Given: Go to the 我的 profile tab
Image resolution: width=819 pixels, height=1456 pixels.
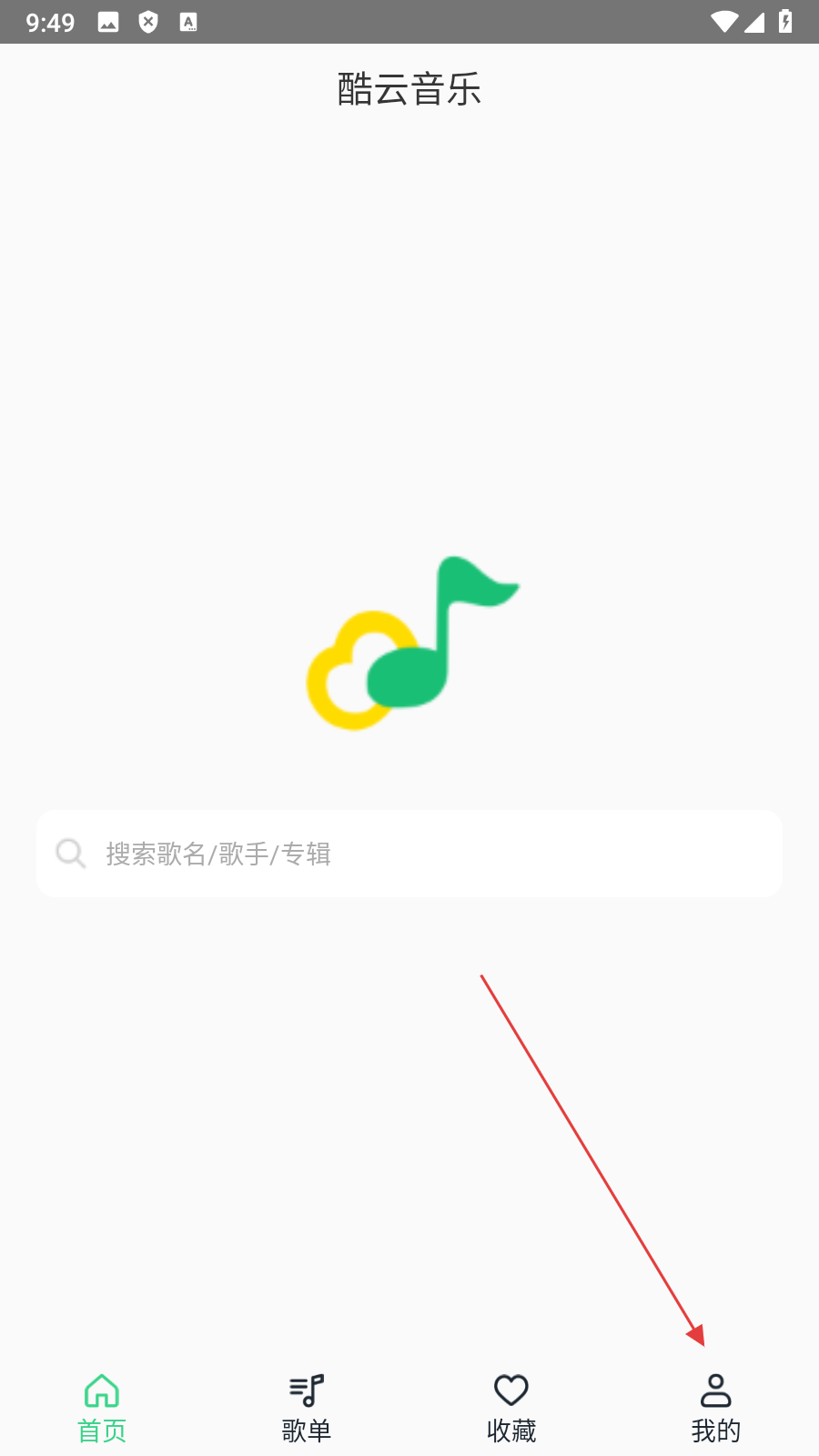Looking at the screenshot, I should click(716, 1408).
